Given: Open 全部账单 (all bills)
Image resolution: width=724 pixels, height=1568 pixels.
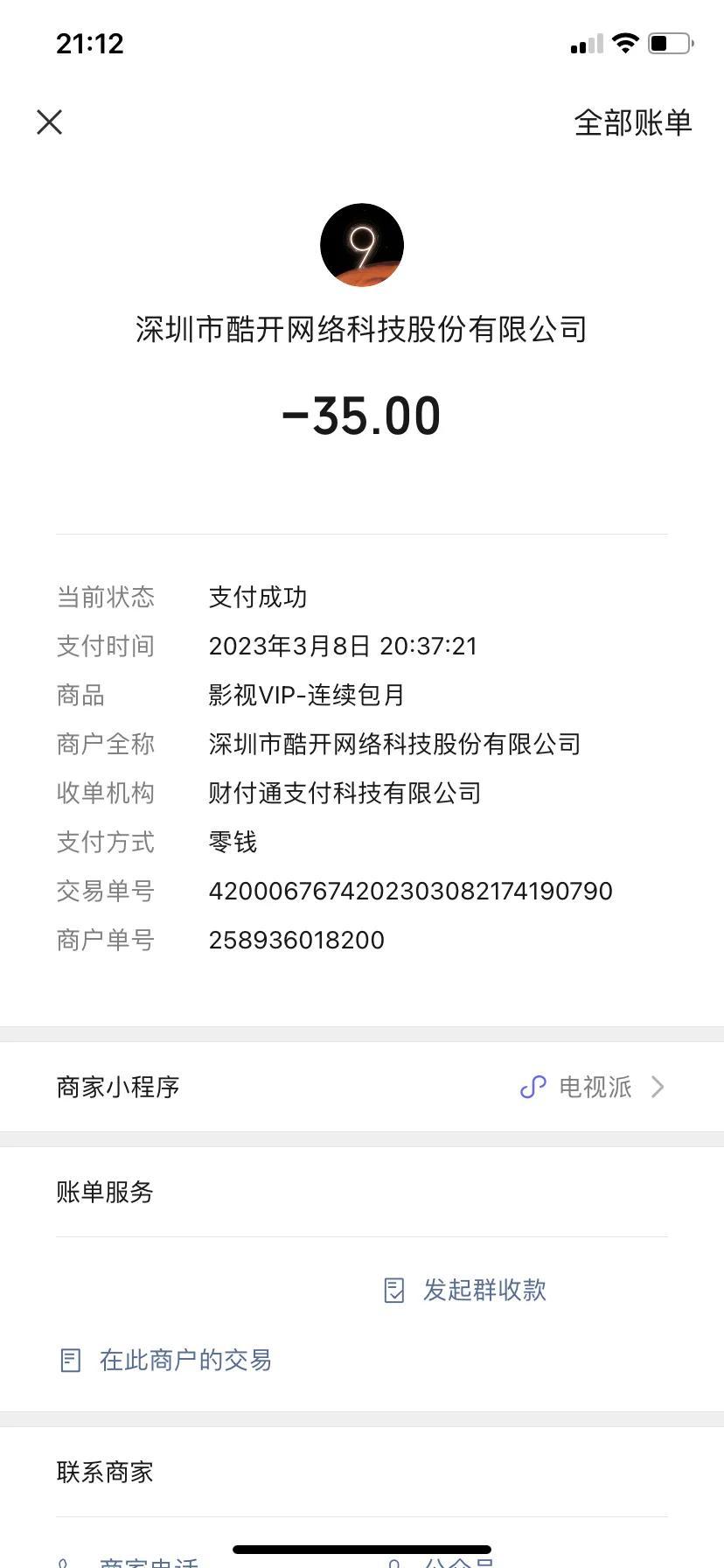Looking at the screenshot, I should coord(632,122).
